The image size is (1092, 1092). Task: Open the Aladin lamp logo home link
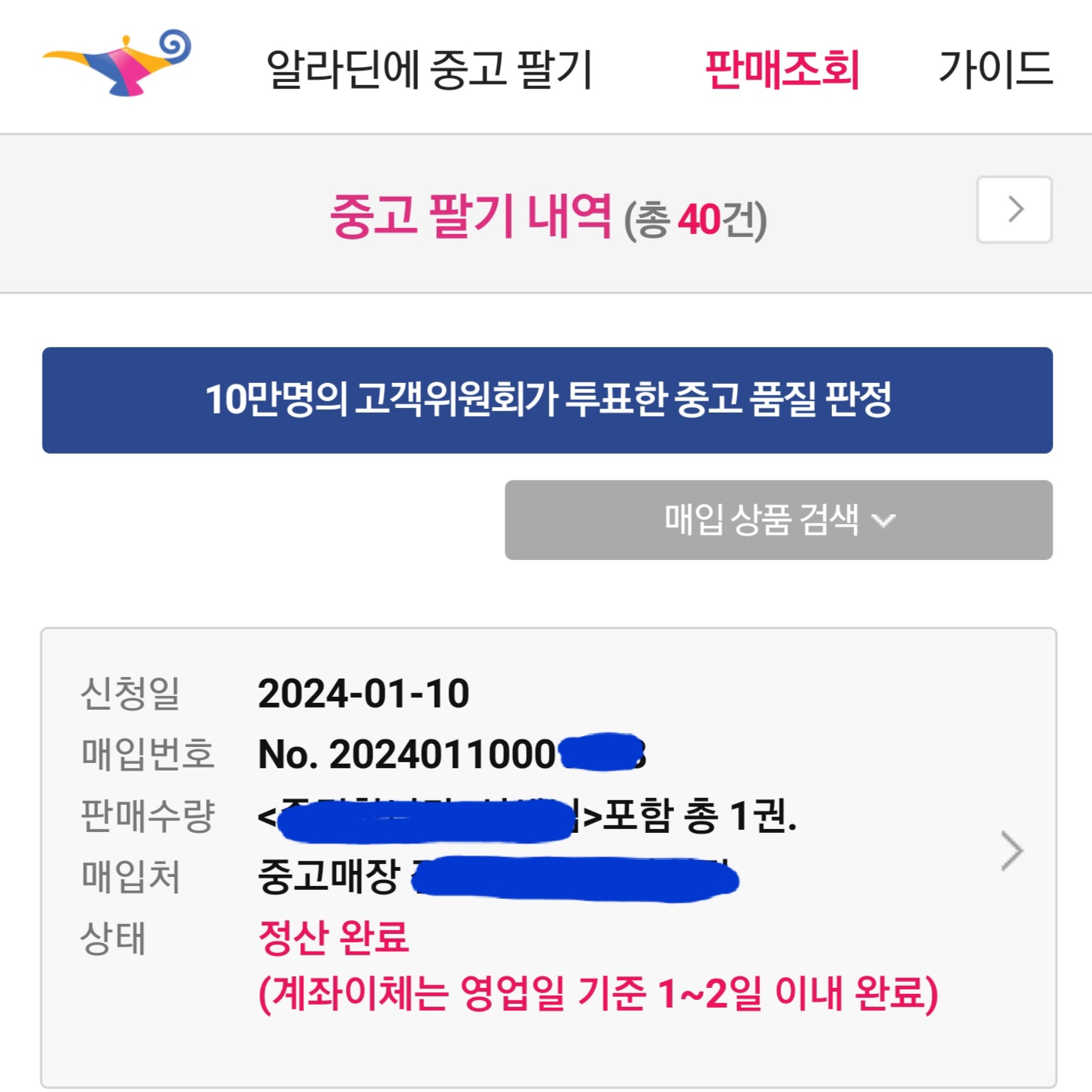118,64
